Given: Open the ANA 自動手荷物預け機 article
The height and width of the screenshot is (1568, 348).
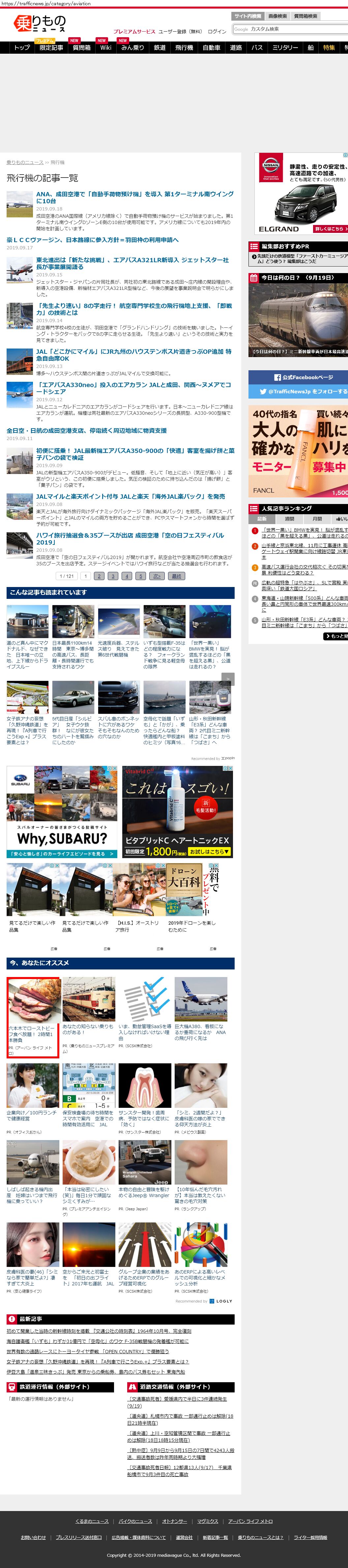Looking at the screenshot, I should pyautogui.click(x=134, y=197).
